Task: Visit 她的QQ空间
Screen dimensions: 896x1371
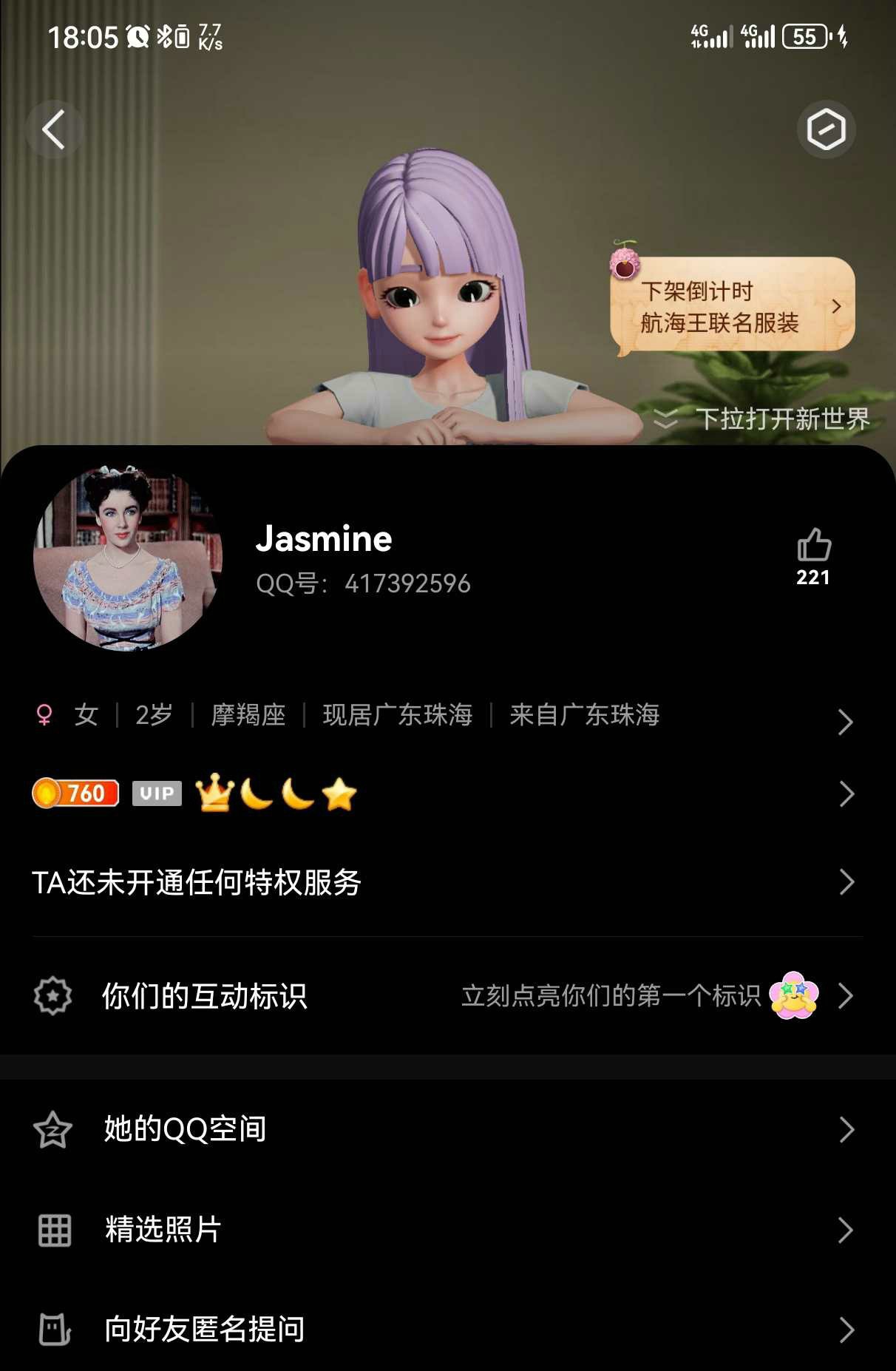Action: coord(444,1129)
